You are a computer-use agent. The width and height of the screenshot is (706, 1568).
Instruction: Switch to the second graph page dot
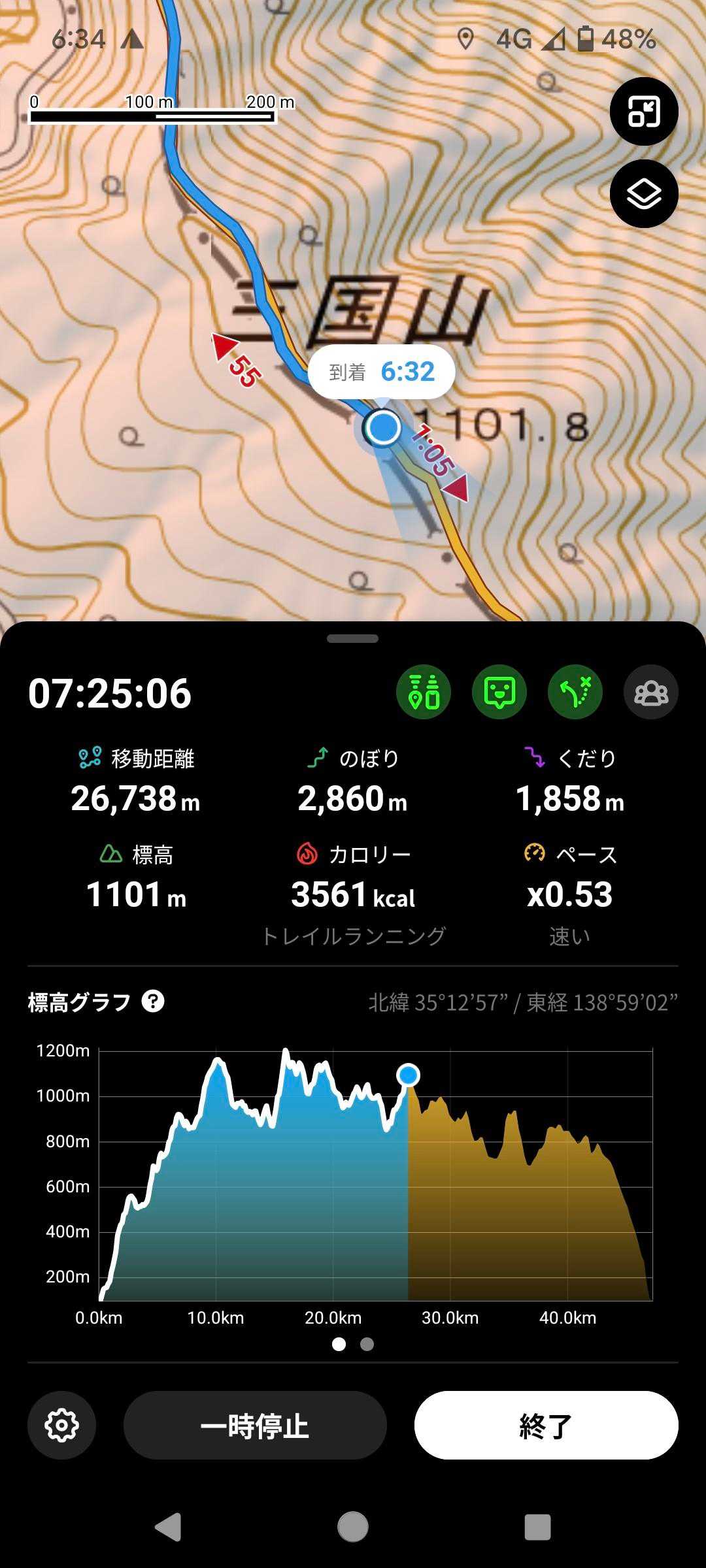click(x=367, y=1344)
